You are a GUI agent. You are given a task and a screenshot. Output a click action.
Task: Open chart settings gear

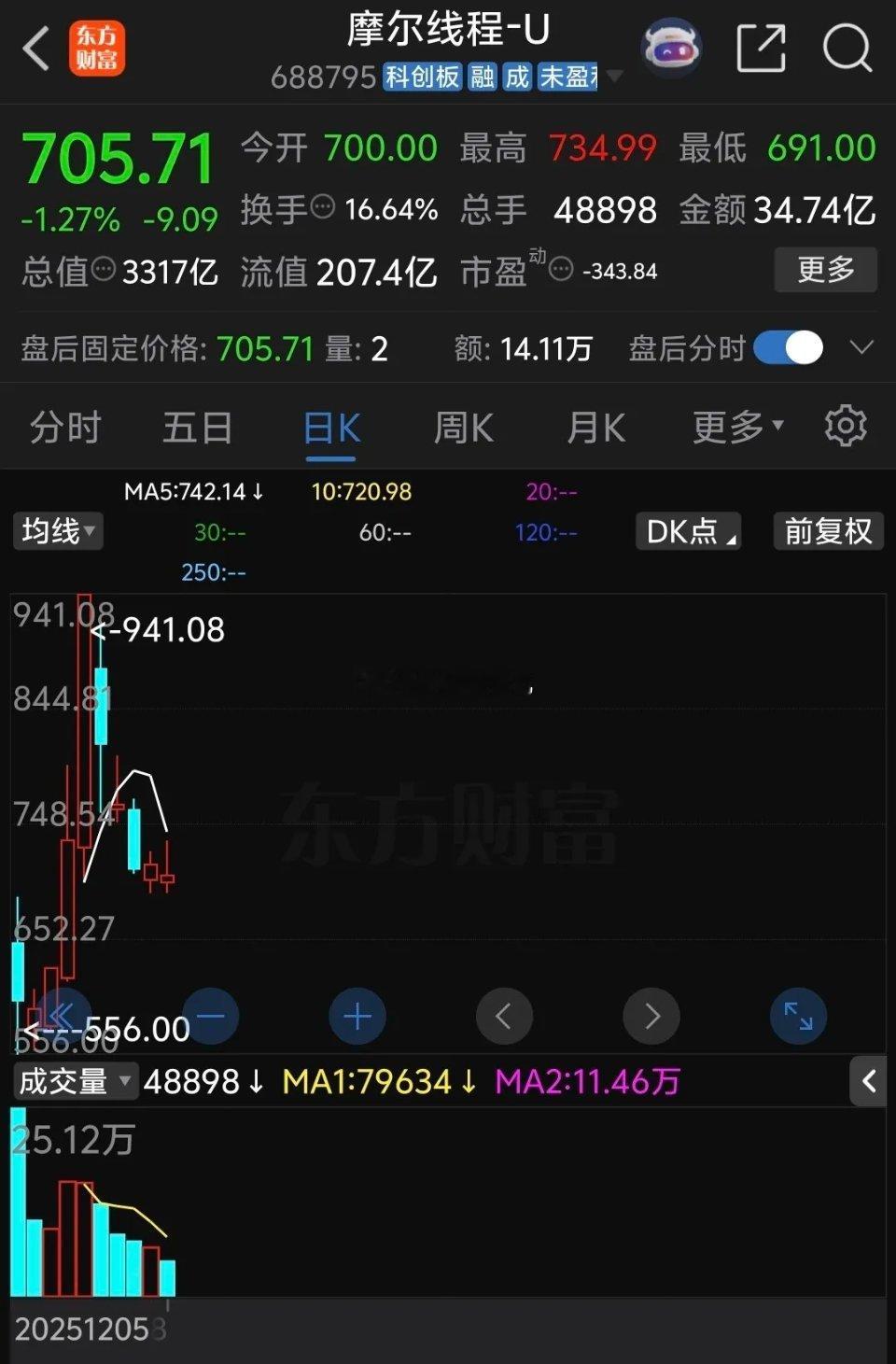(846, 426)
